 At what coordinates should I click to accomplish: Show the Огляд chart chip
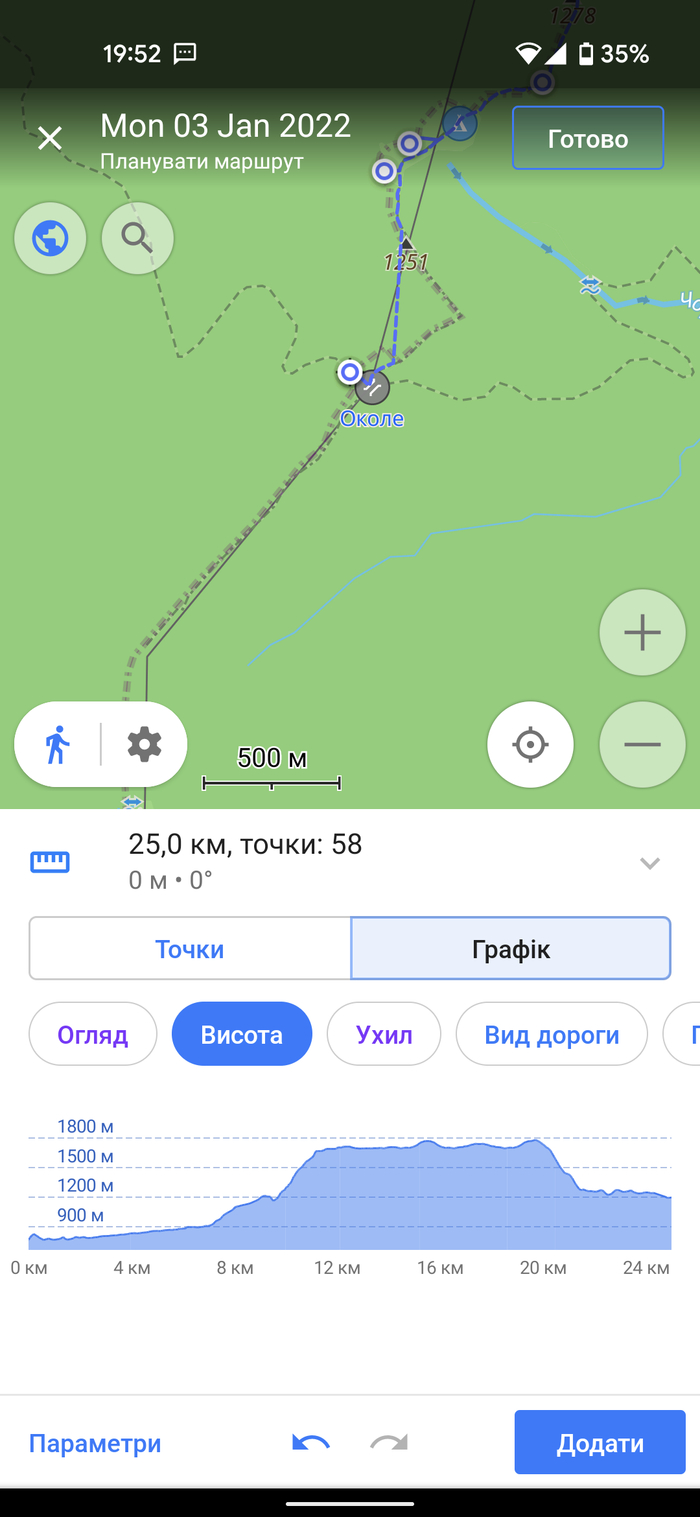coord(93,1034)
